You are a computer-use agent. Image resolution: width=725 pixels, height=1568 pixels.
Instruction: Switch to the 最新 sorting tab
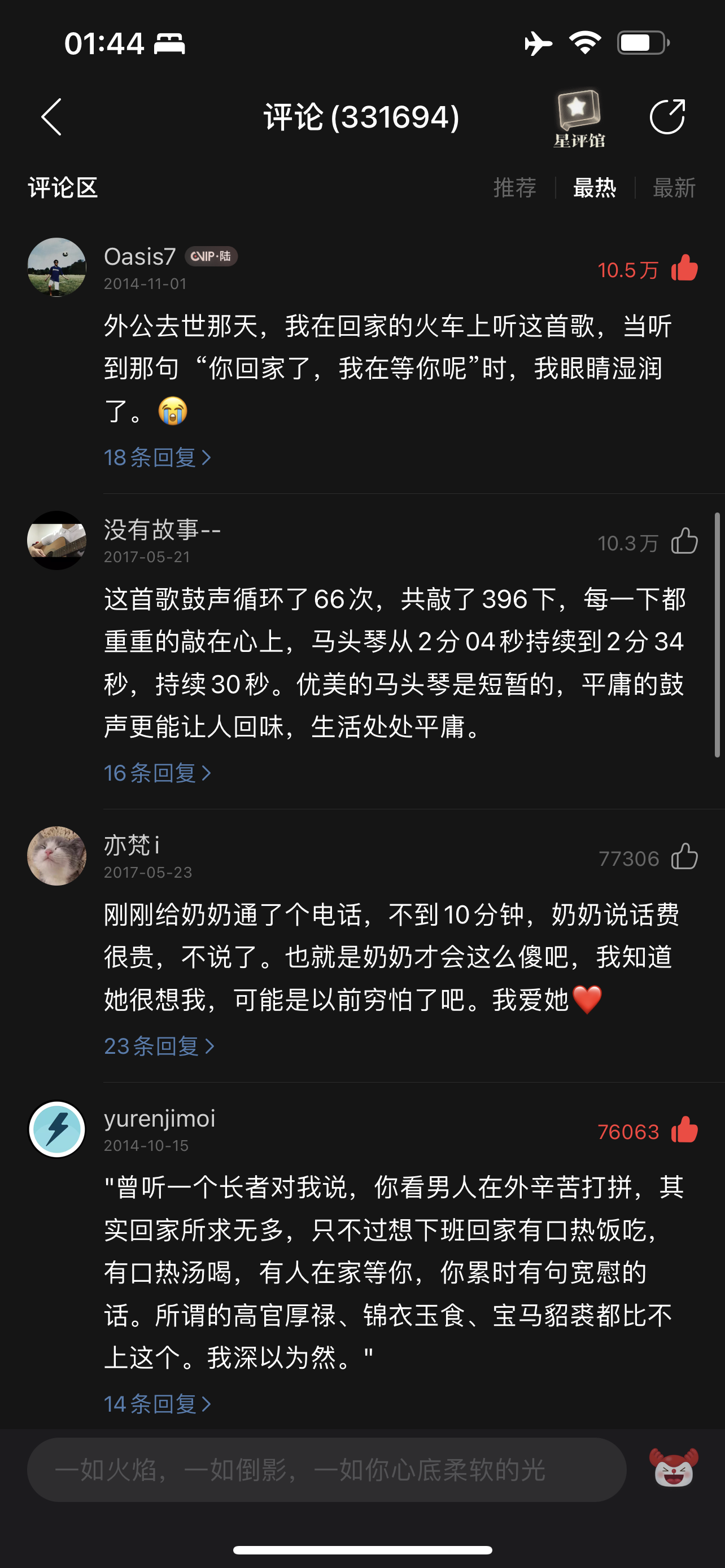(x=674, y=187)
